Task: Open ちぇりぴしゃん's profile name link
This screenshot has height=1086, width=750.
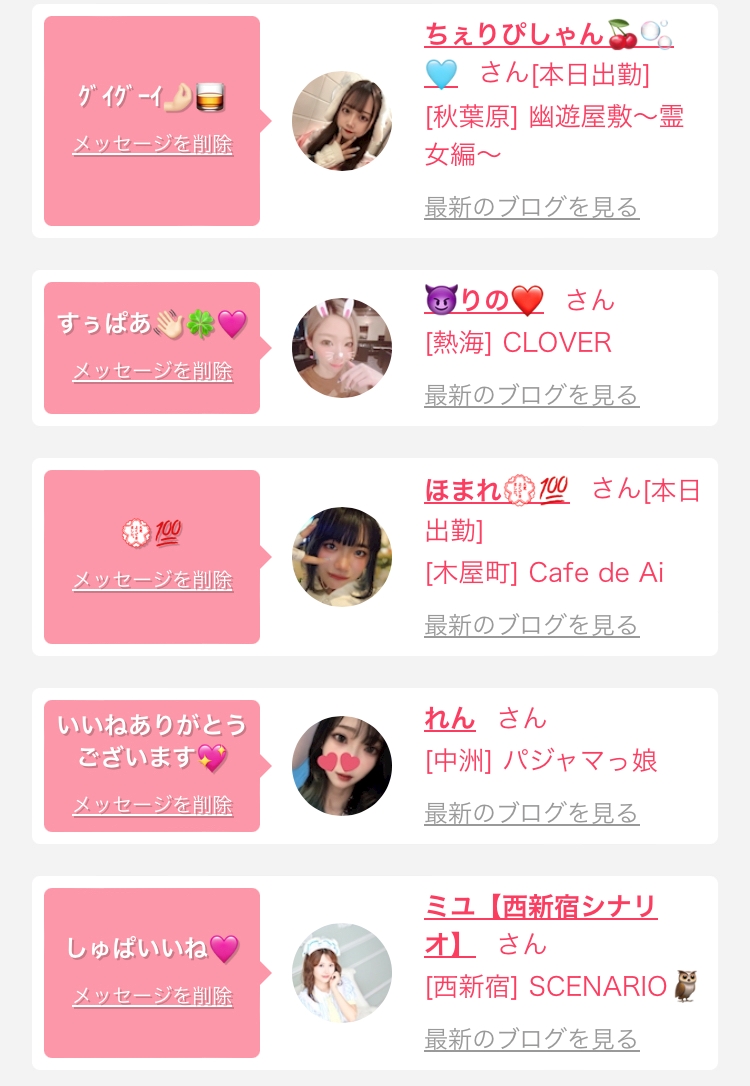Action: 548,54
